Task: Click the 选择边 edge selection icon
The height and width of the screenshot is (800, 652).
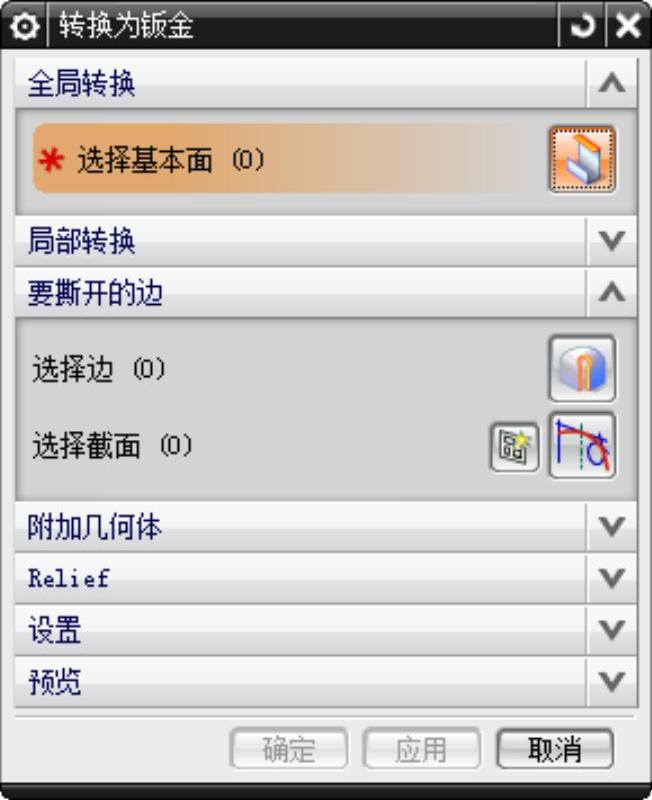Action: coord(581,369)
